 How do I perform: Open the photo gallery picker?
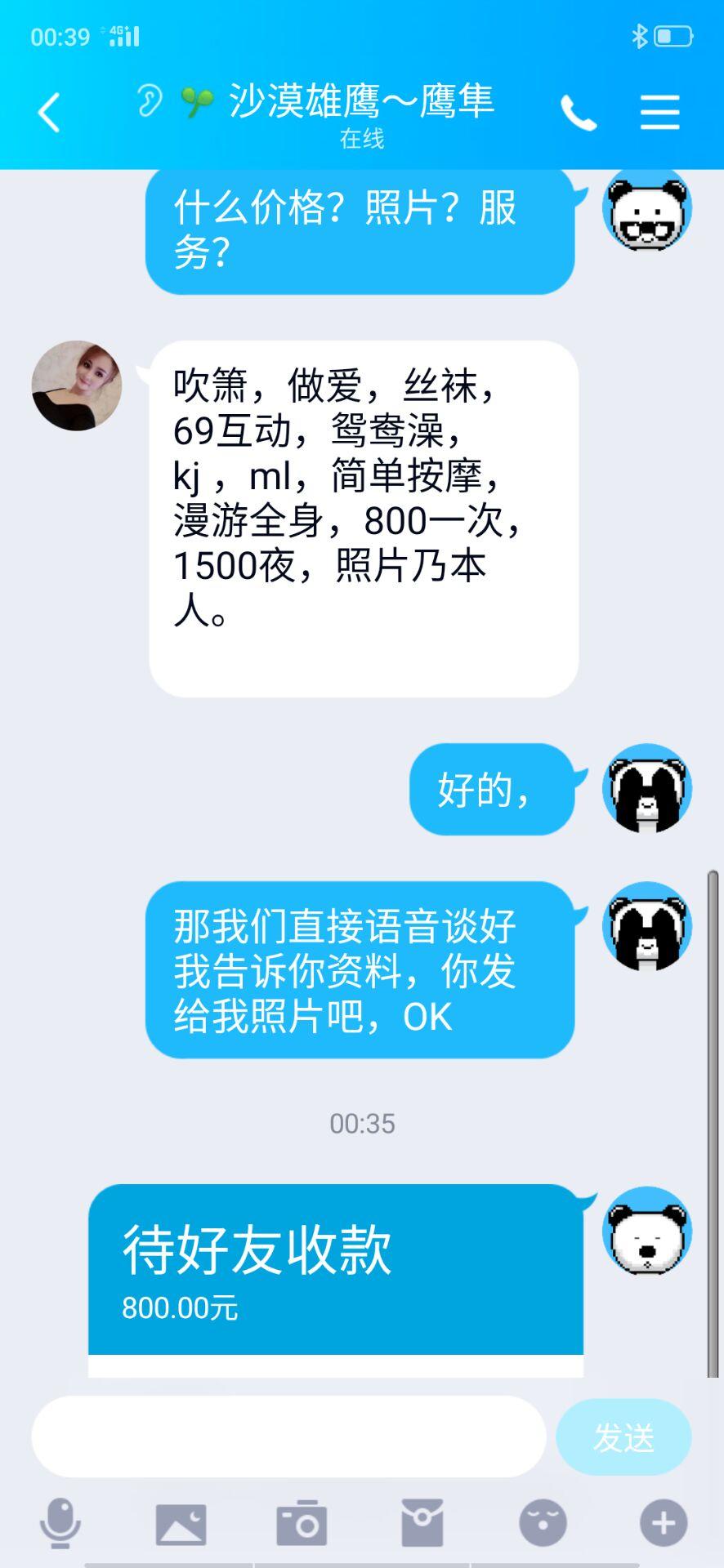[180, 1521]
